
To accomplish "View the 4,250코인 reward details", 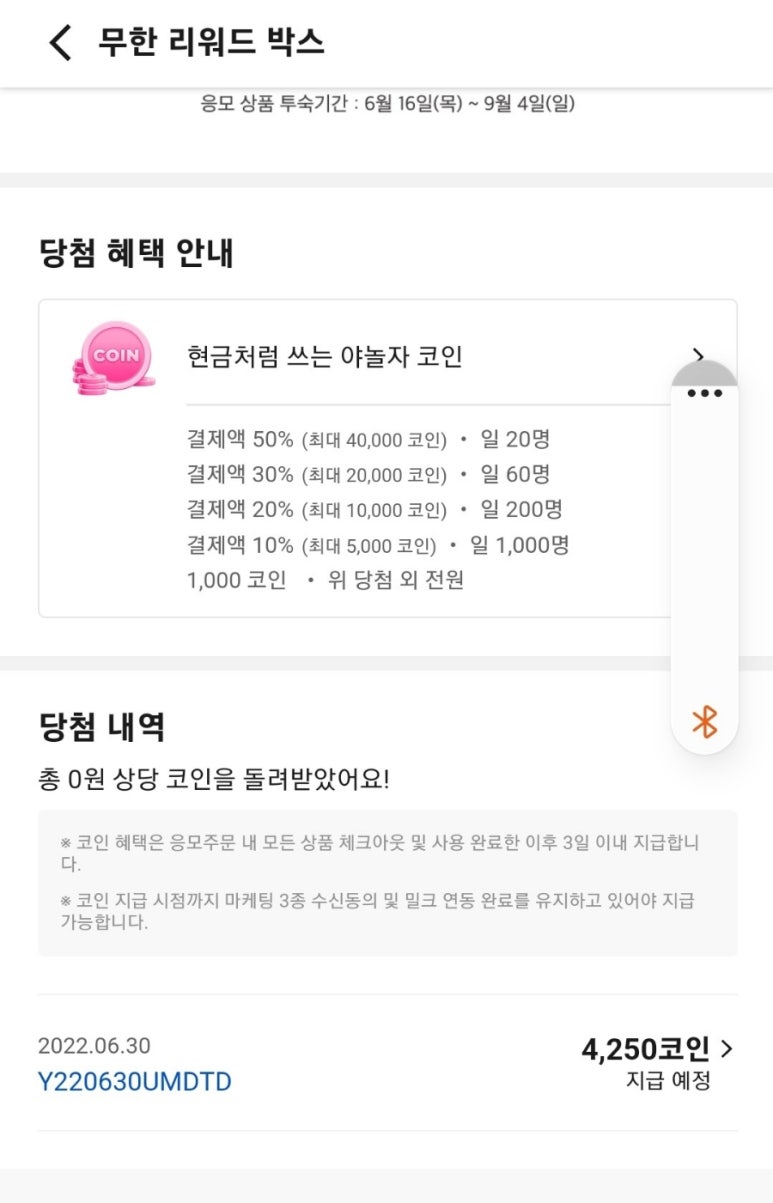I will point(656,1049).
